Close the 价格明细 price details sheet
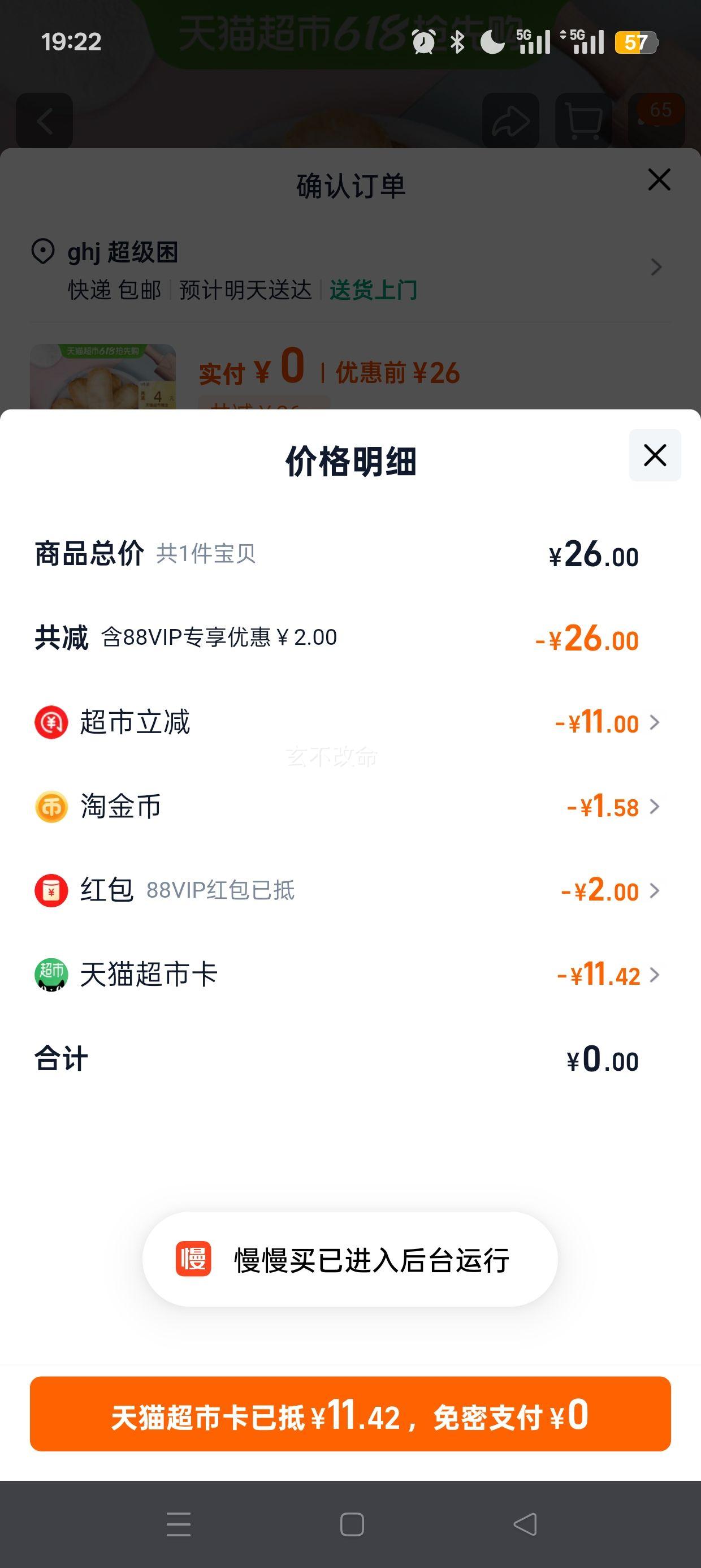This screenshot has height=1568, width=701. pos(655,455)
